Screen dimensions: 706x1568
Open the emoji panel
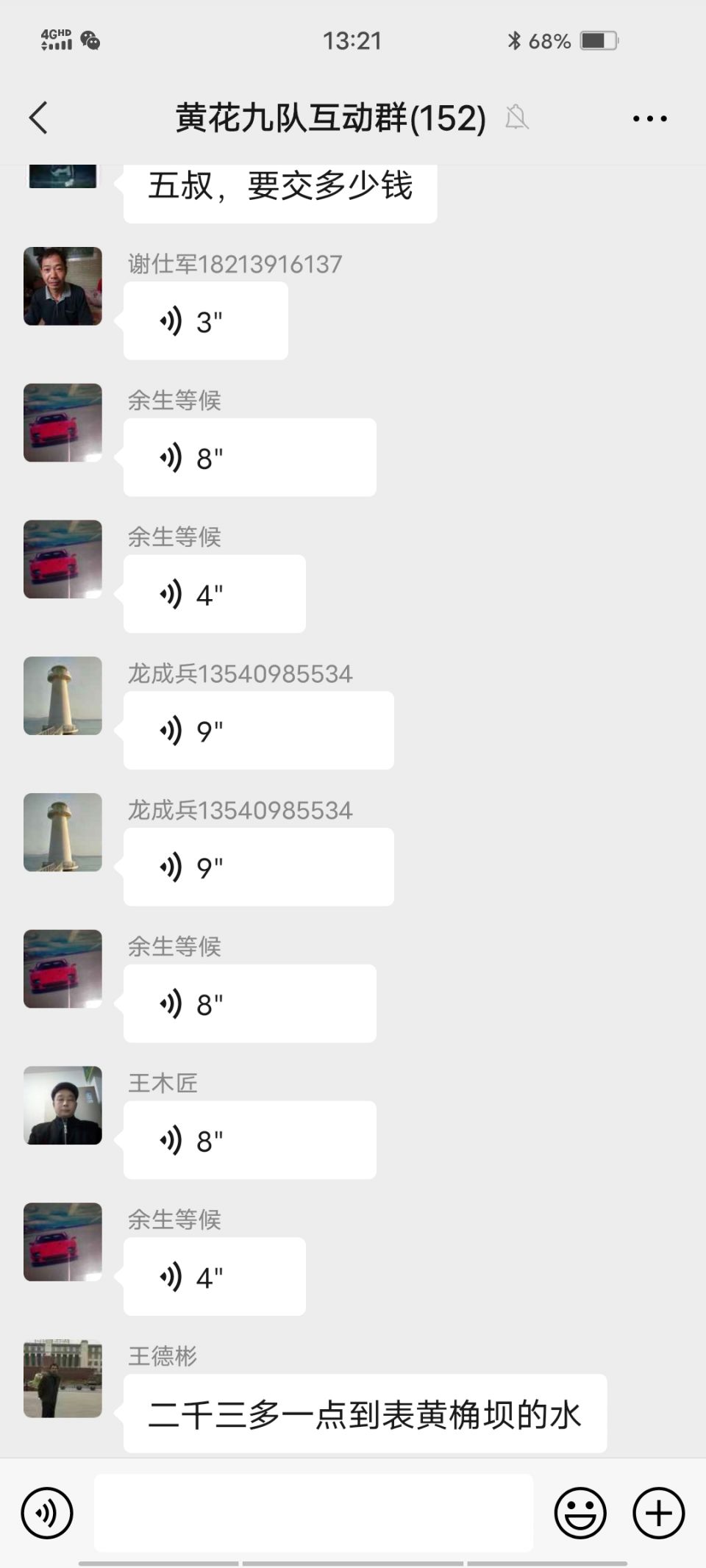580,1513
